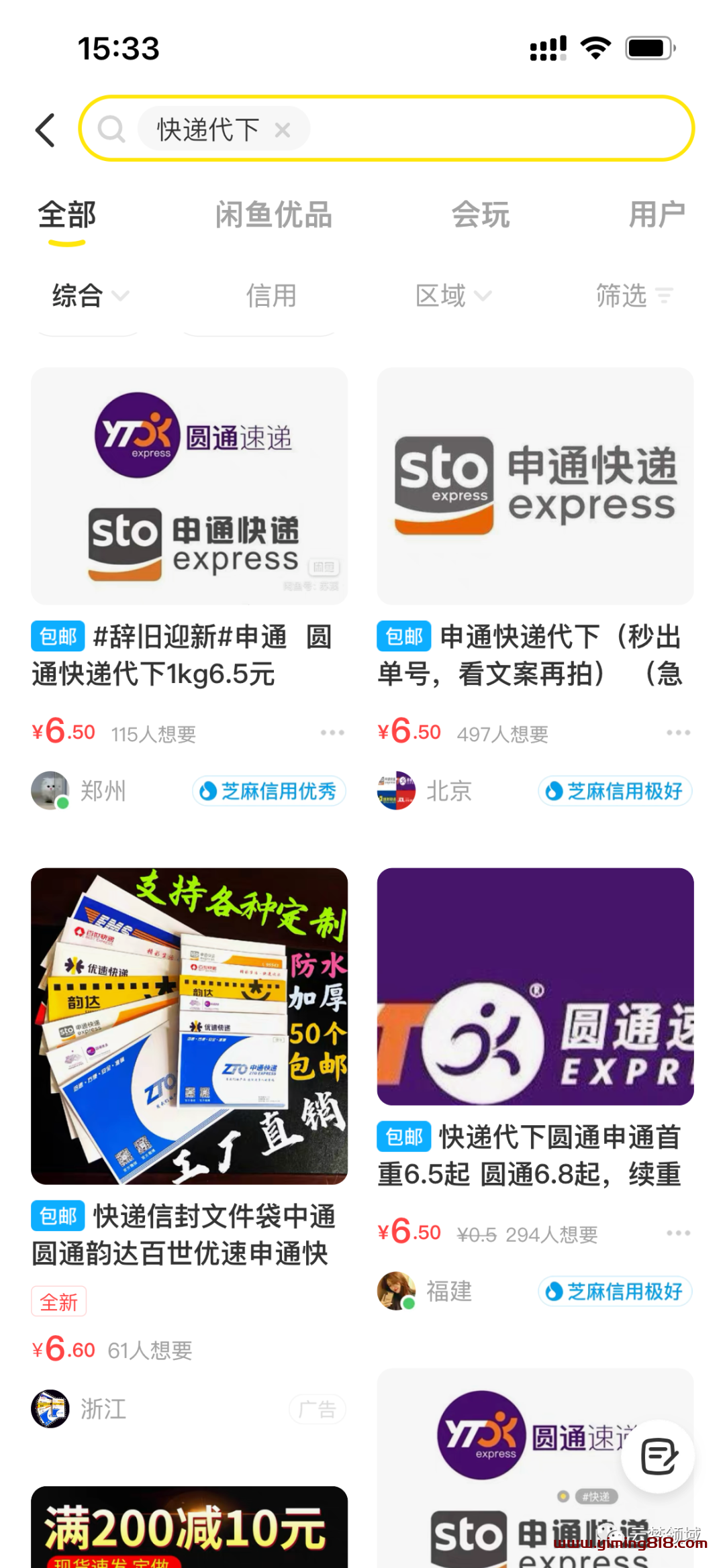Sort results by 信用
This screenshot has width=725, height=1568.
pos(271,296)
